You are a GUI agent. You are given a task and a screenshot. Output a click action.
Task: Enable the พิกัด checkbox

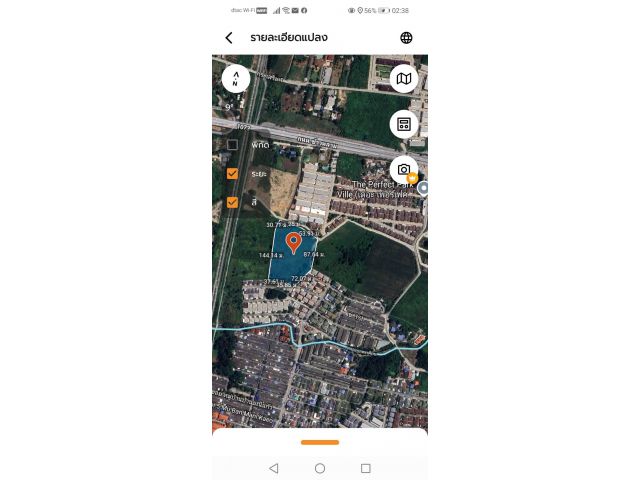[232, 145]
